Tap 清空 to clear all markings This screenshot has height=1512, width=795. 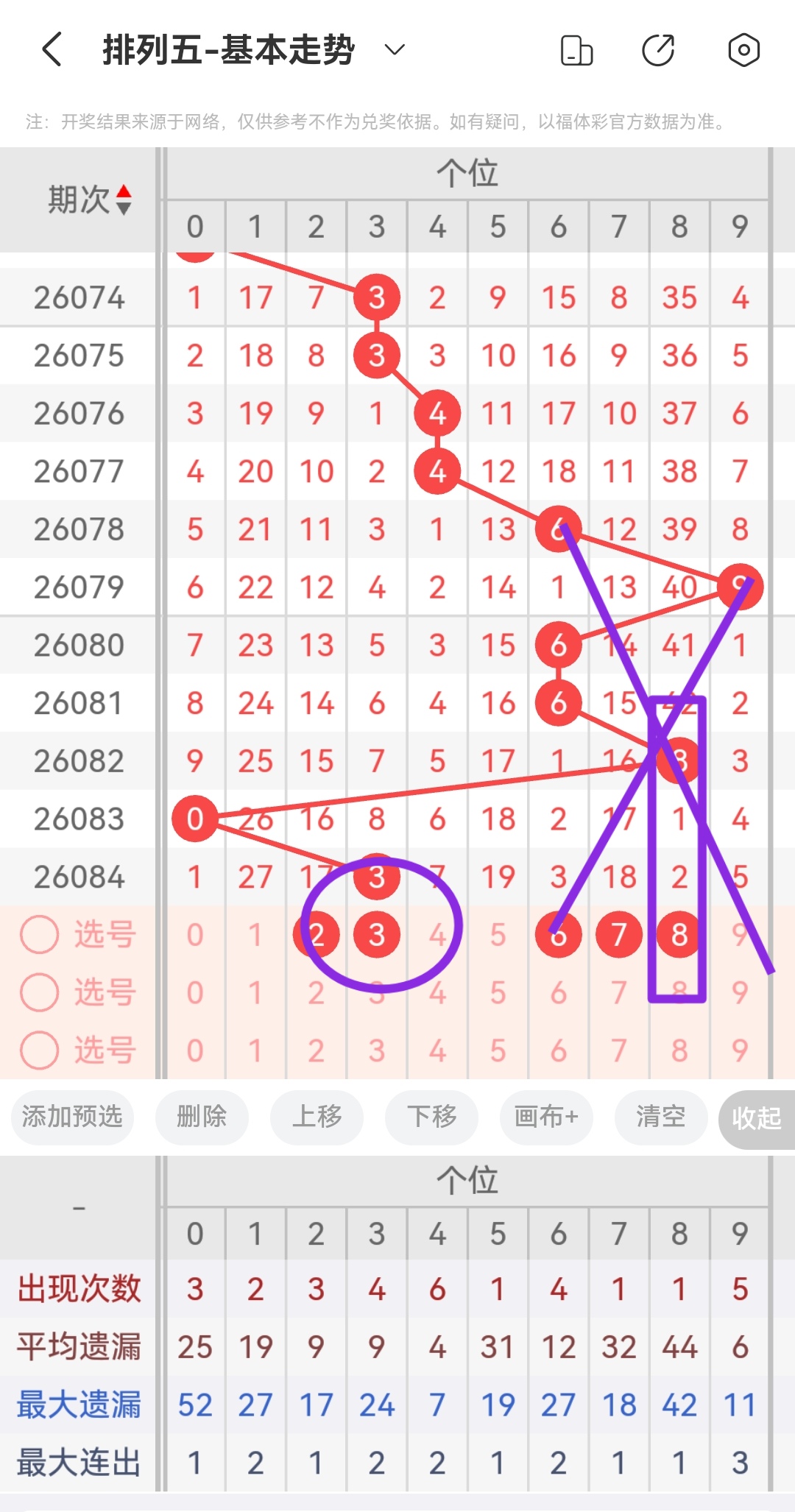[660, 1117]
